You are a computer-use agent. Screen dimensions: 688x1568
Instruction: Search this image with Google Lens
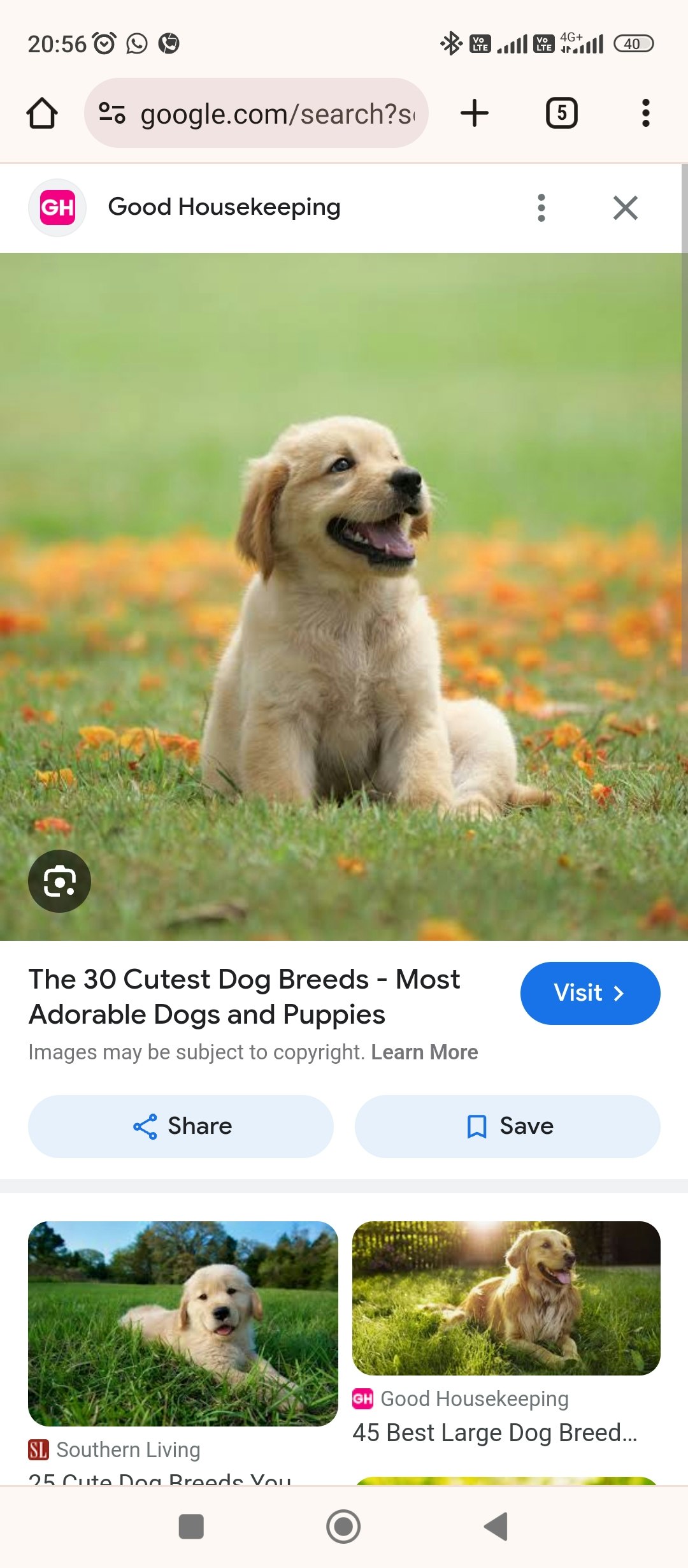[60, 882]
